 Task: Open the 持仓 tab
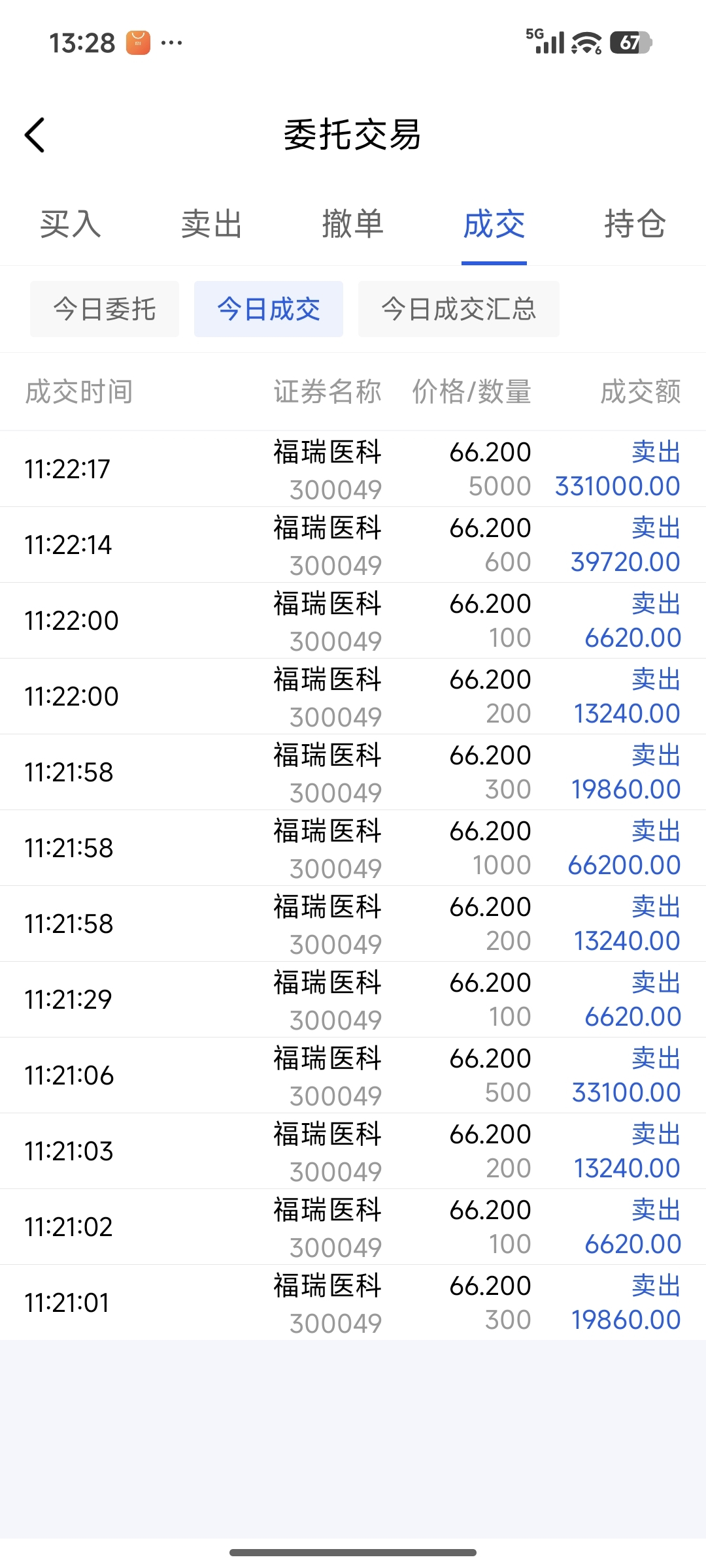[635, 224]
